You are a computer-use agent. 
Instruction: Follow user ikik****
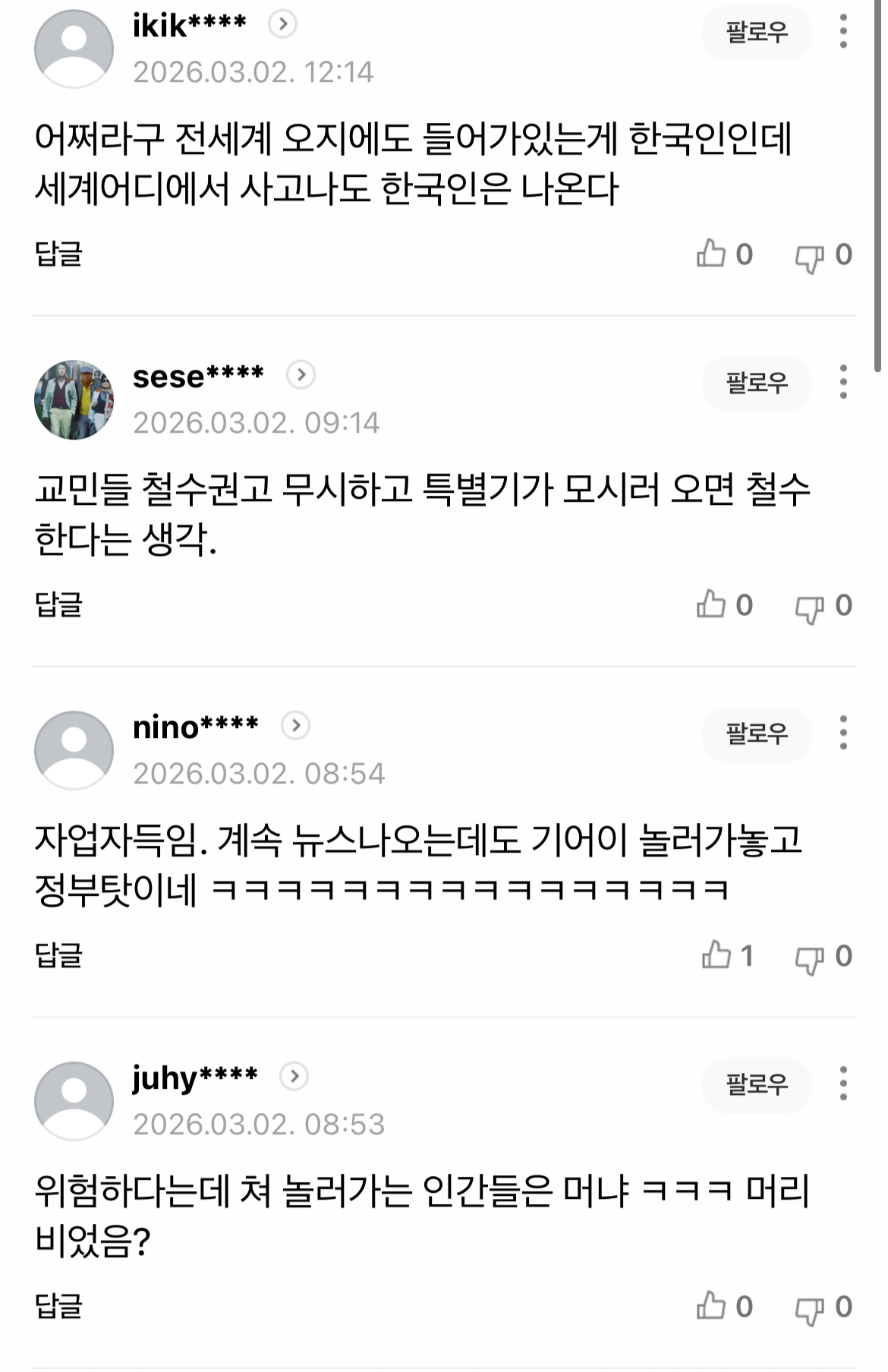pos(756,32)
